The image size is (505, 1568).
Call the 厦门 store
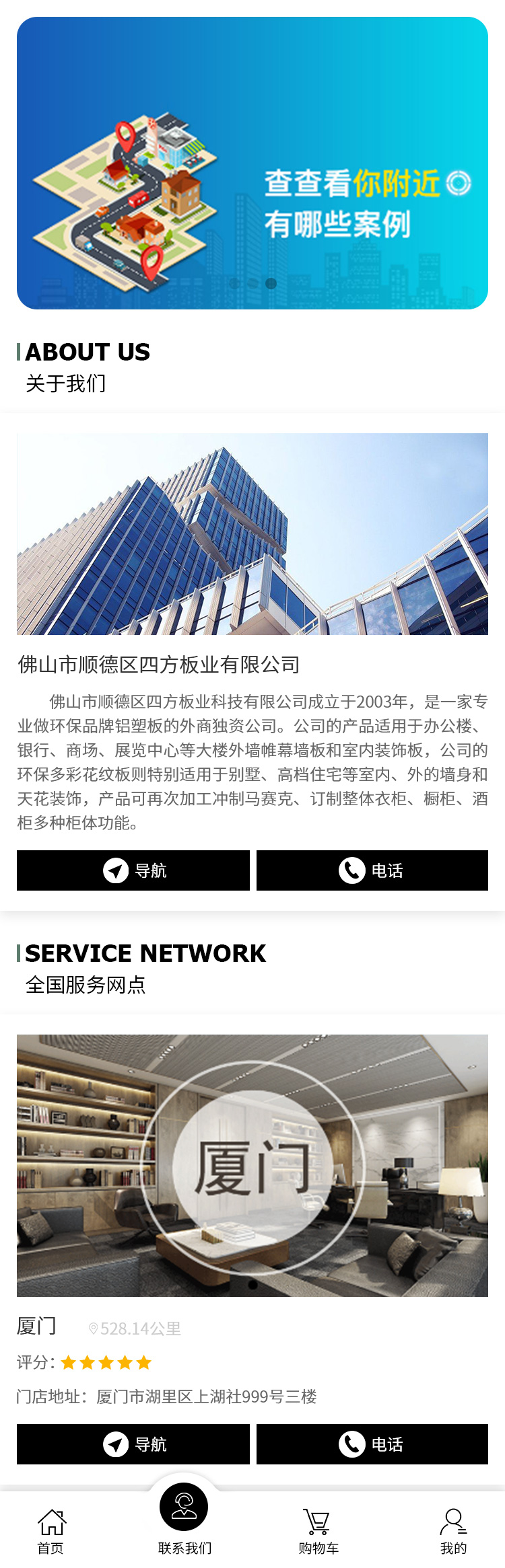[372, 1444]
